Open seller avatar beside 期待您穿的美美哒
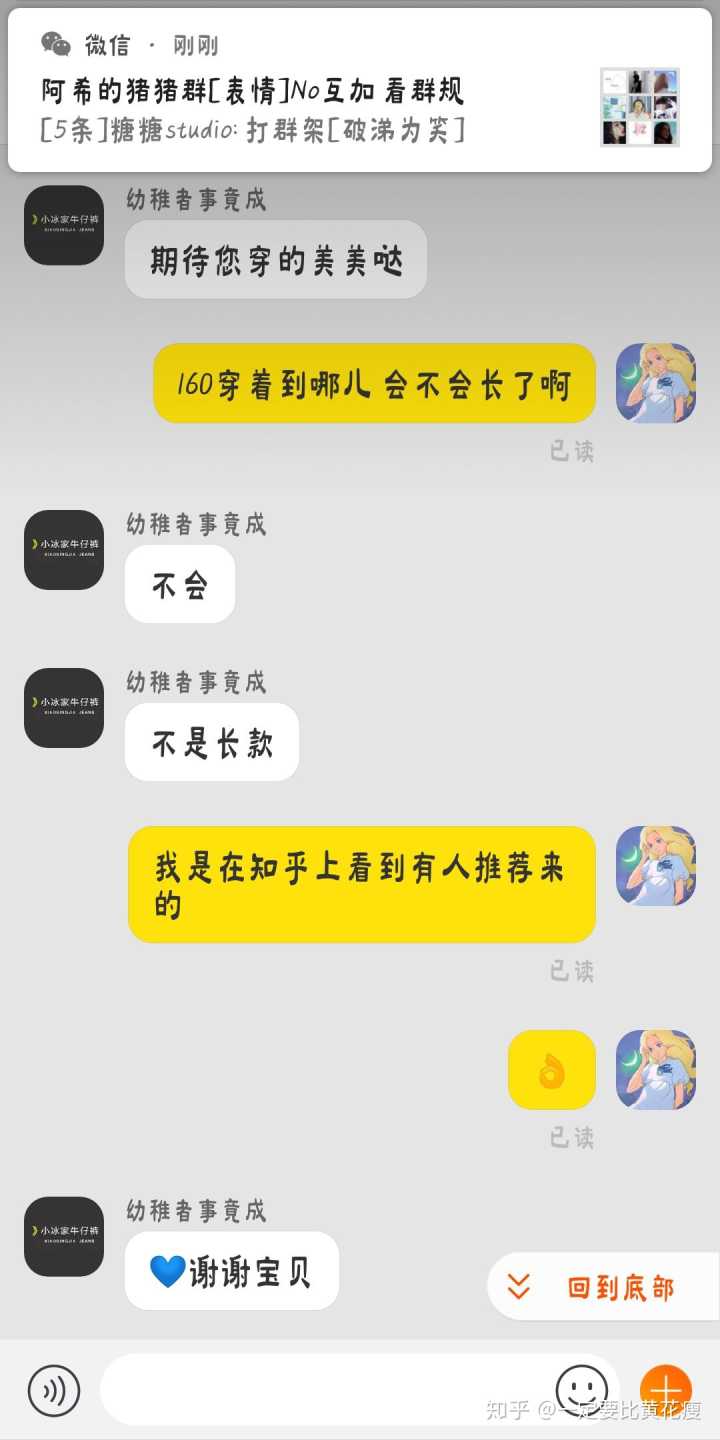 64,225
